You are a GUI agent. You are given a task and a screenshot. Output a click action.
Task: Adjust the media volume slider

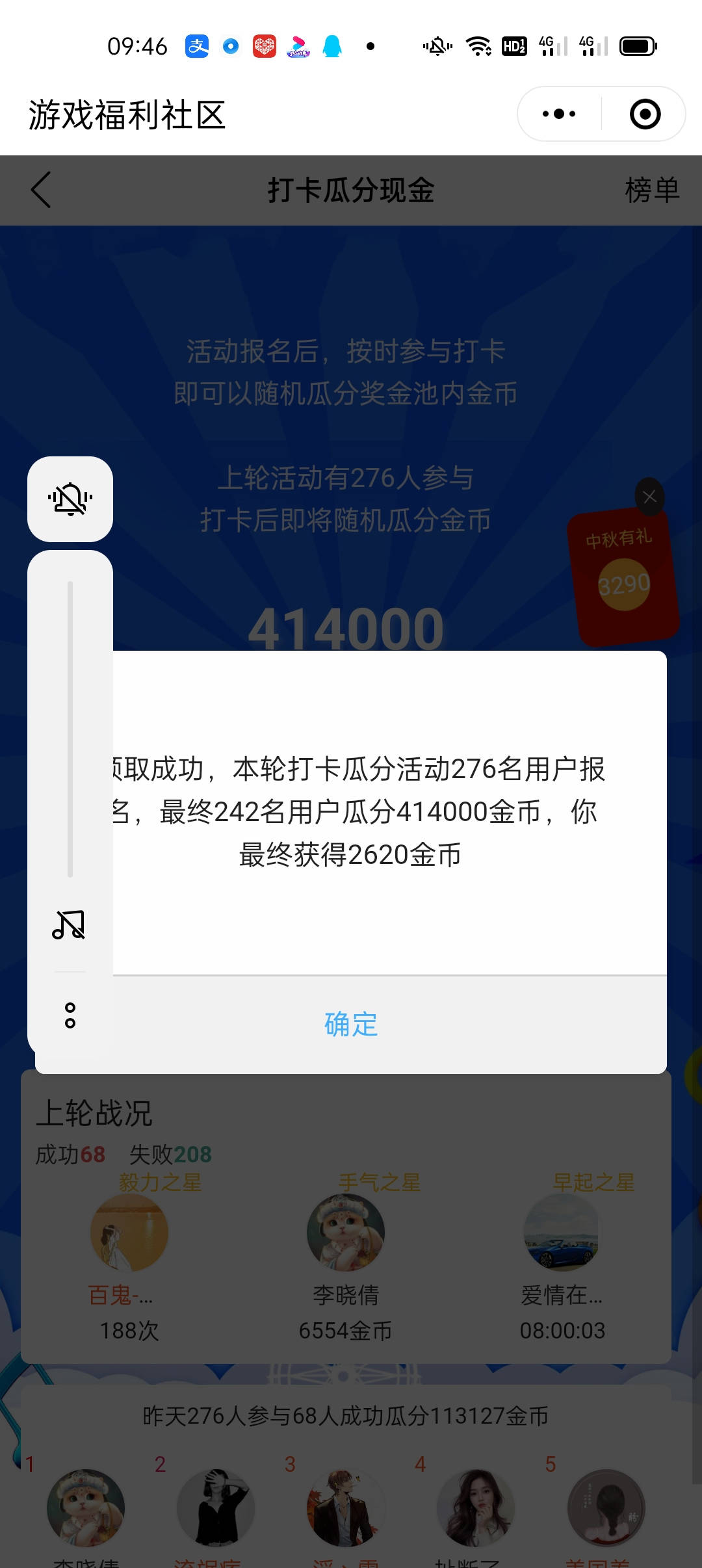click(x=70, y=728)
